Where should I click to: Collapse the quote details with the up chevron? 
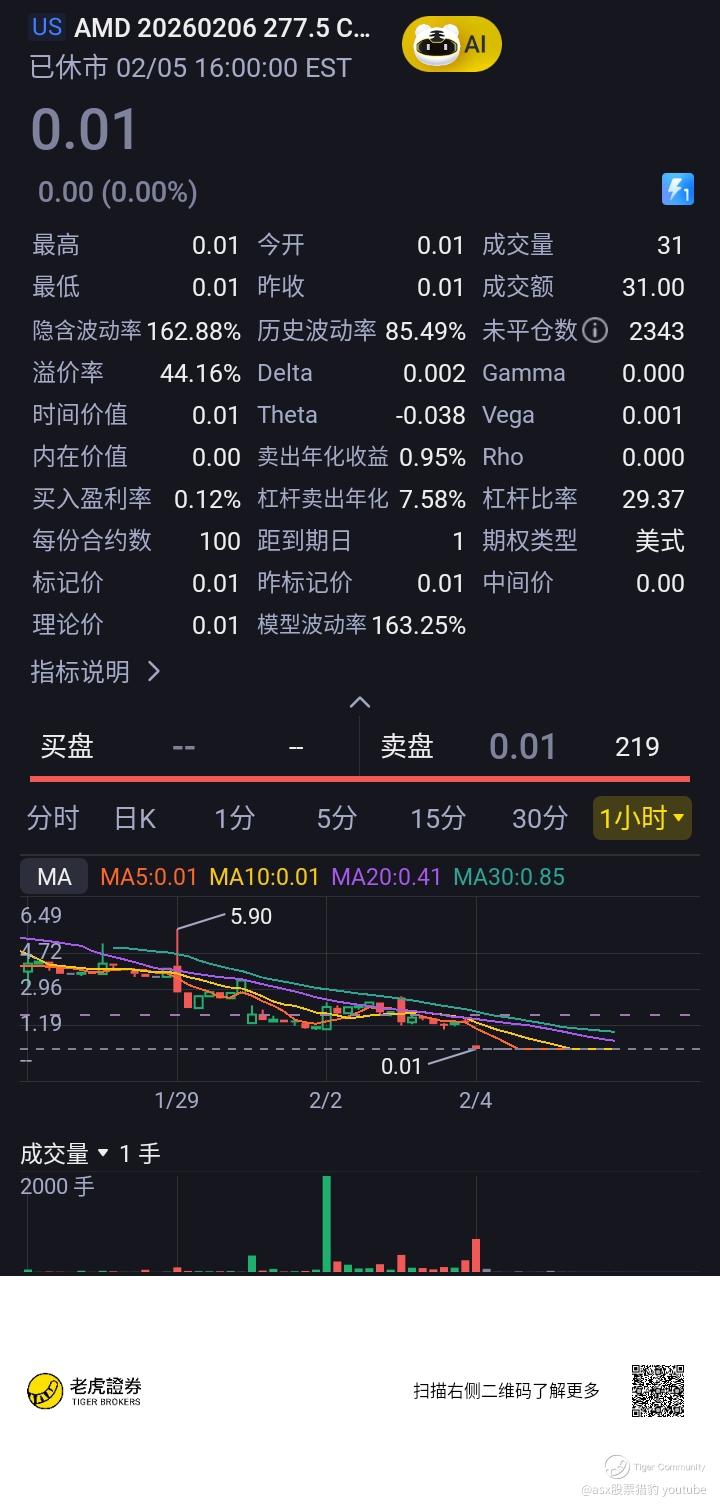[360, 702]
